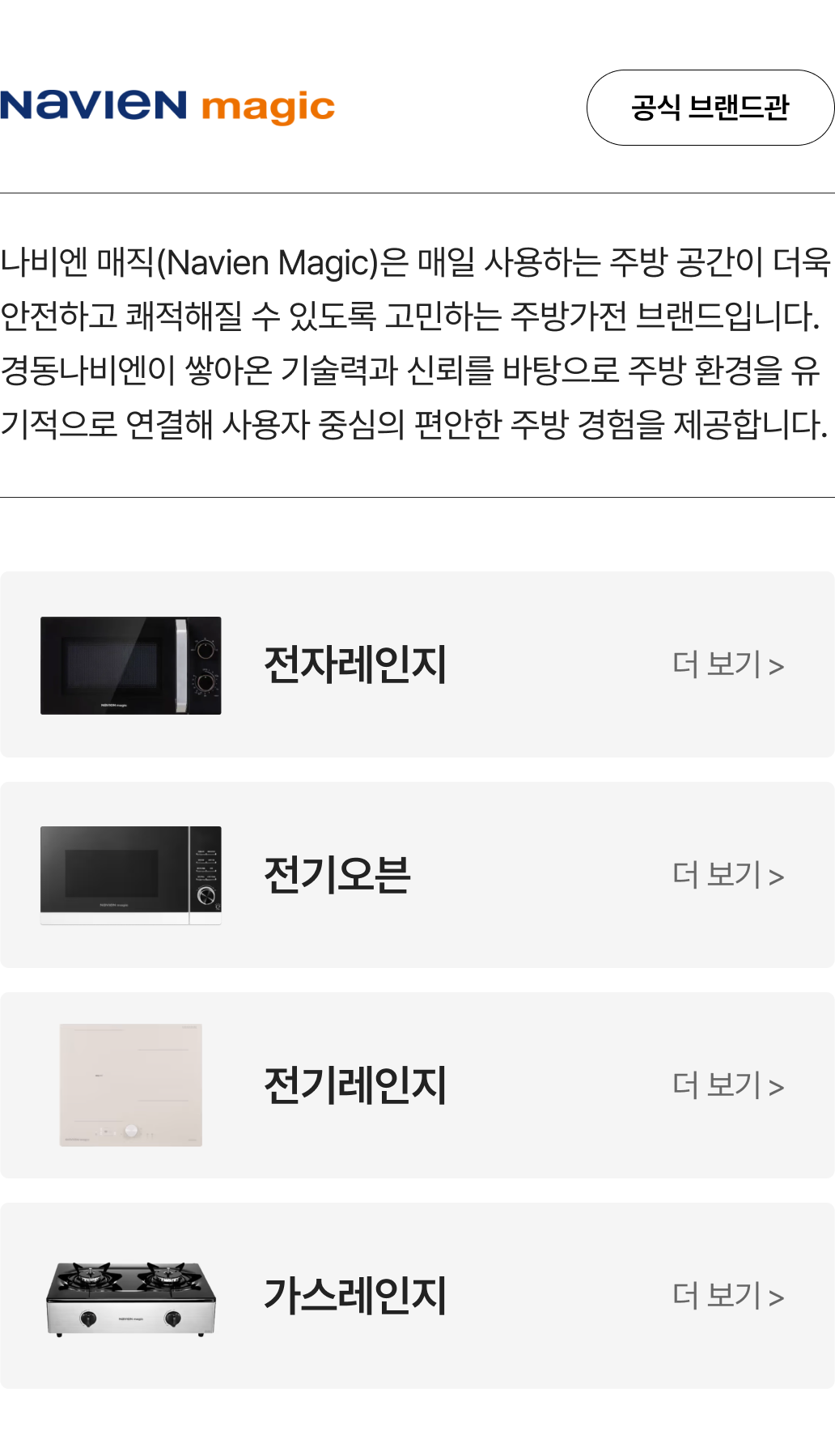This screenshot has height=1456, width=835.
Task: See more 전기레인지 electric ranges
Action: (727, 1085)
